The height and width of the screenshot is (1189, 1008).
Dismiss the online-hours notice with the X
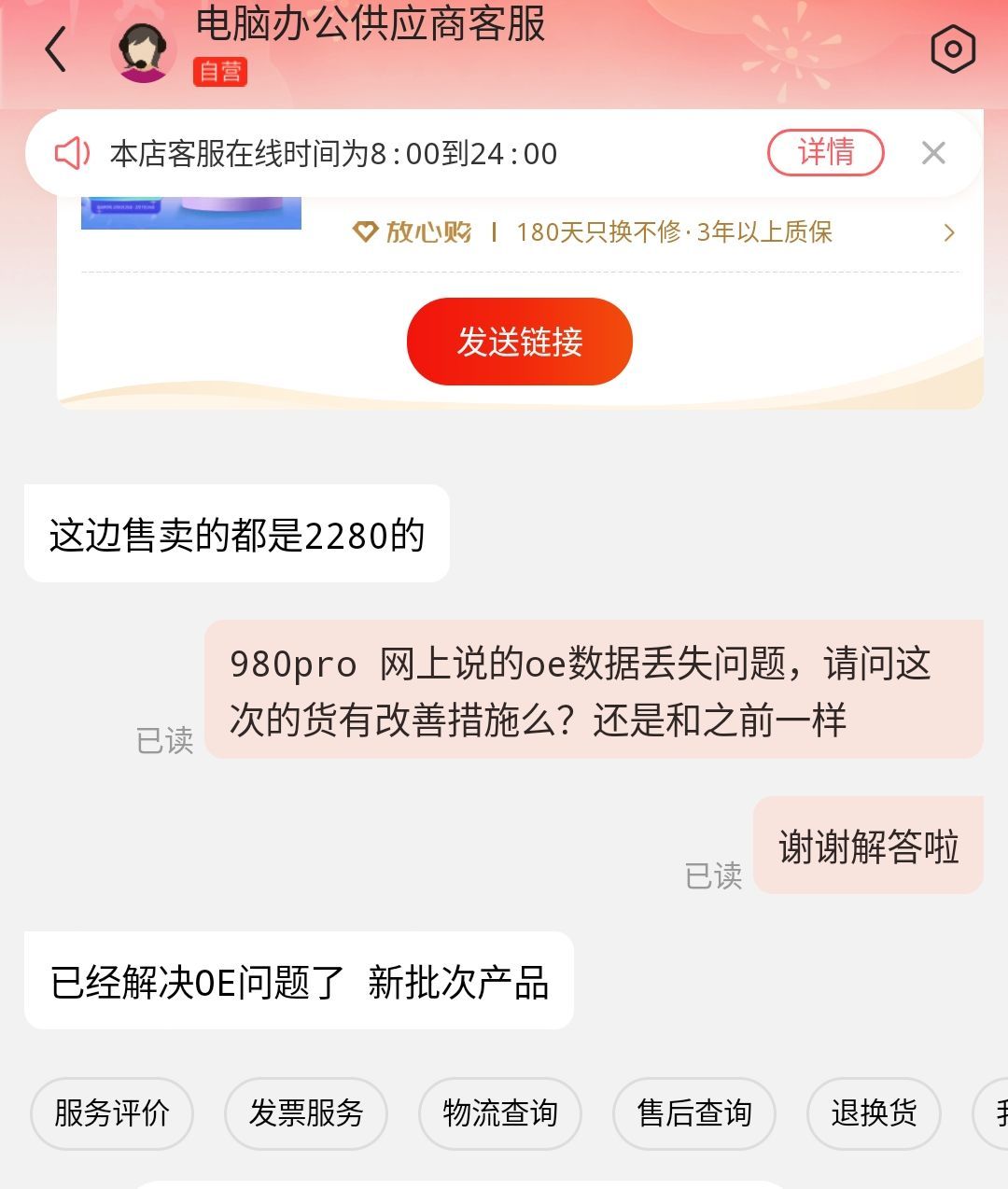point(932,152)
